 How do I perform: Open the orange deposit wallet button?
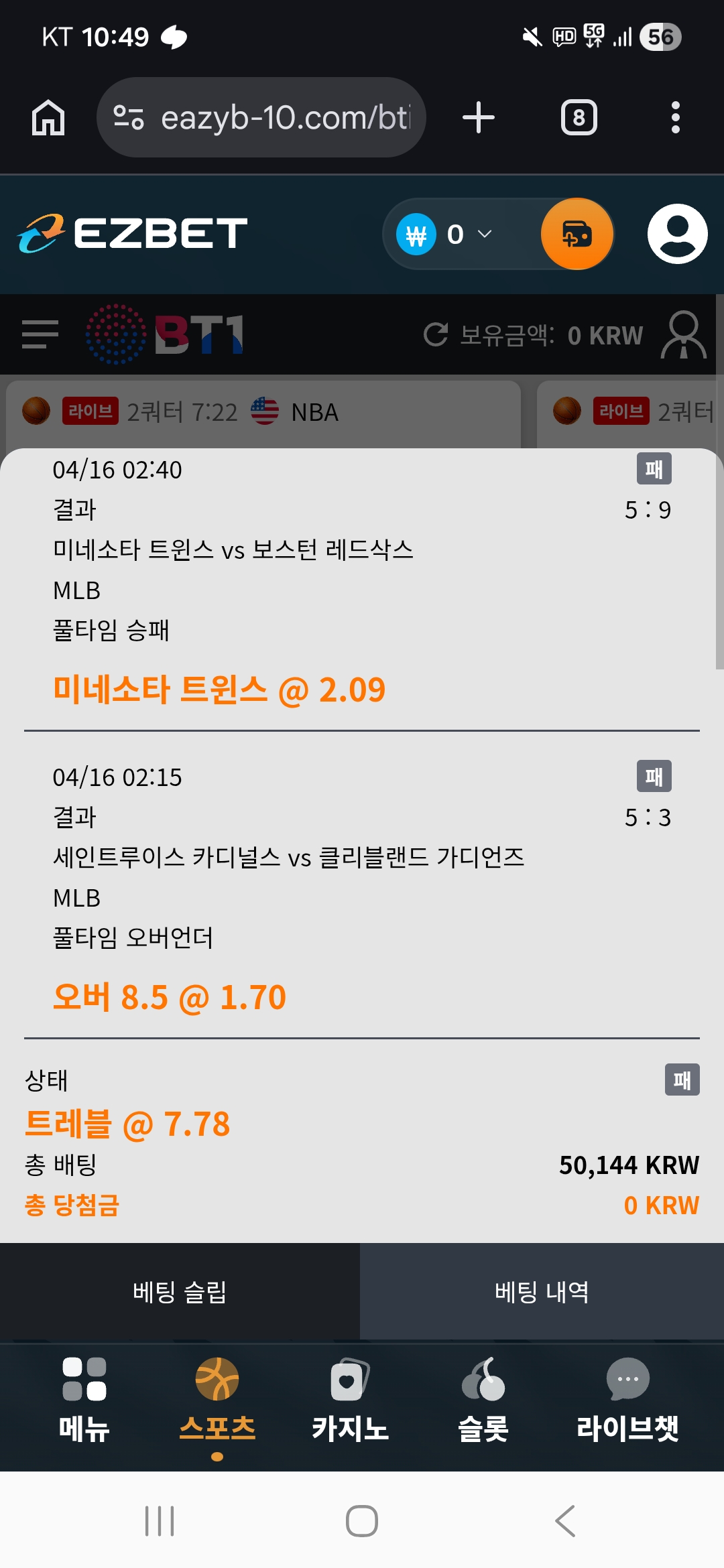[577, 235]
